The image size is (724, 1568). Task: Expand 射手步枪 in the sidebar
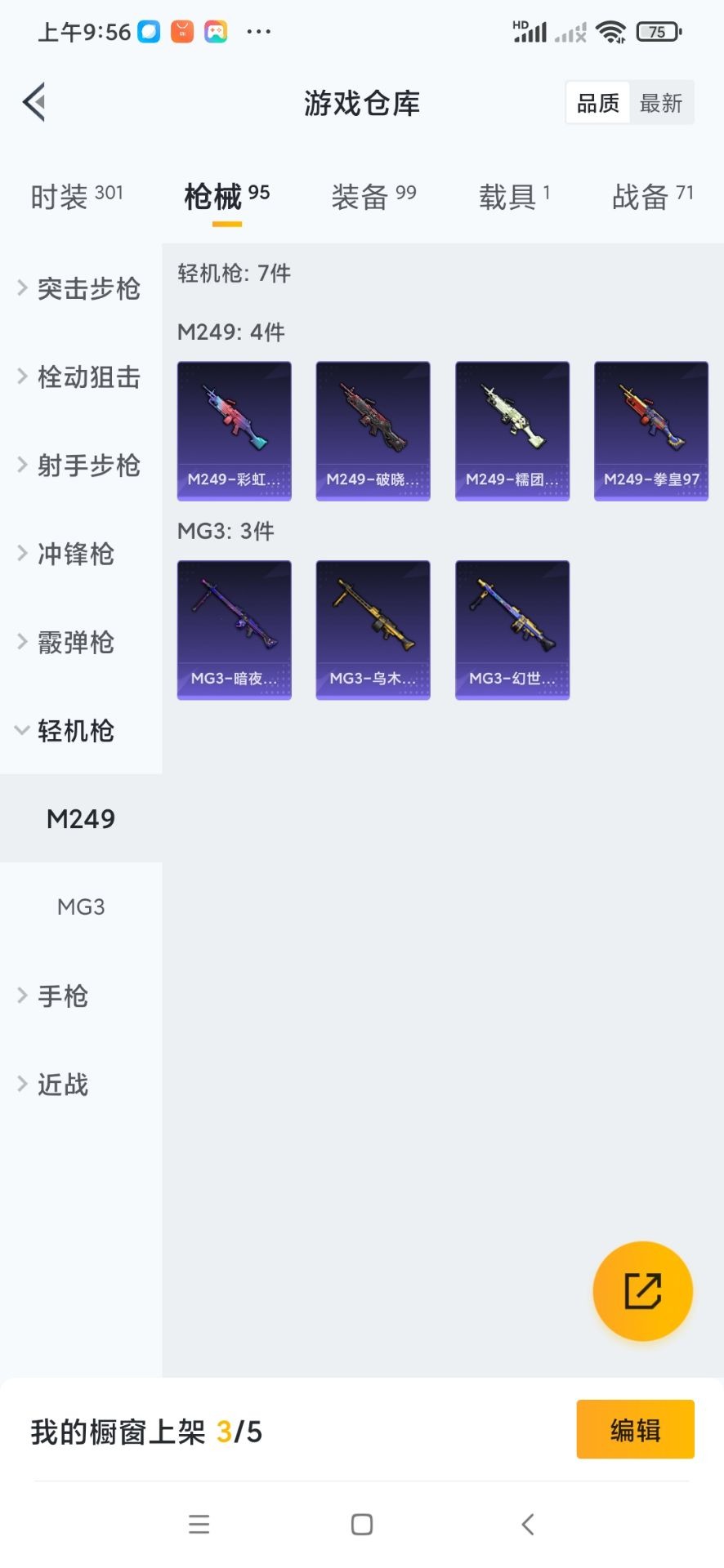(x=80, y=465)
